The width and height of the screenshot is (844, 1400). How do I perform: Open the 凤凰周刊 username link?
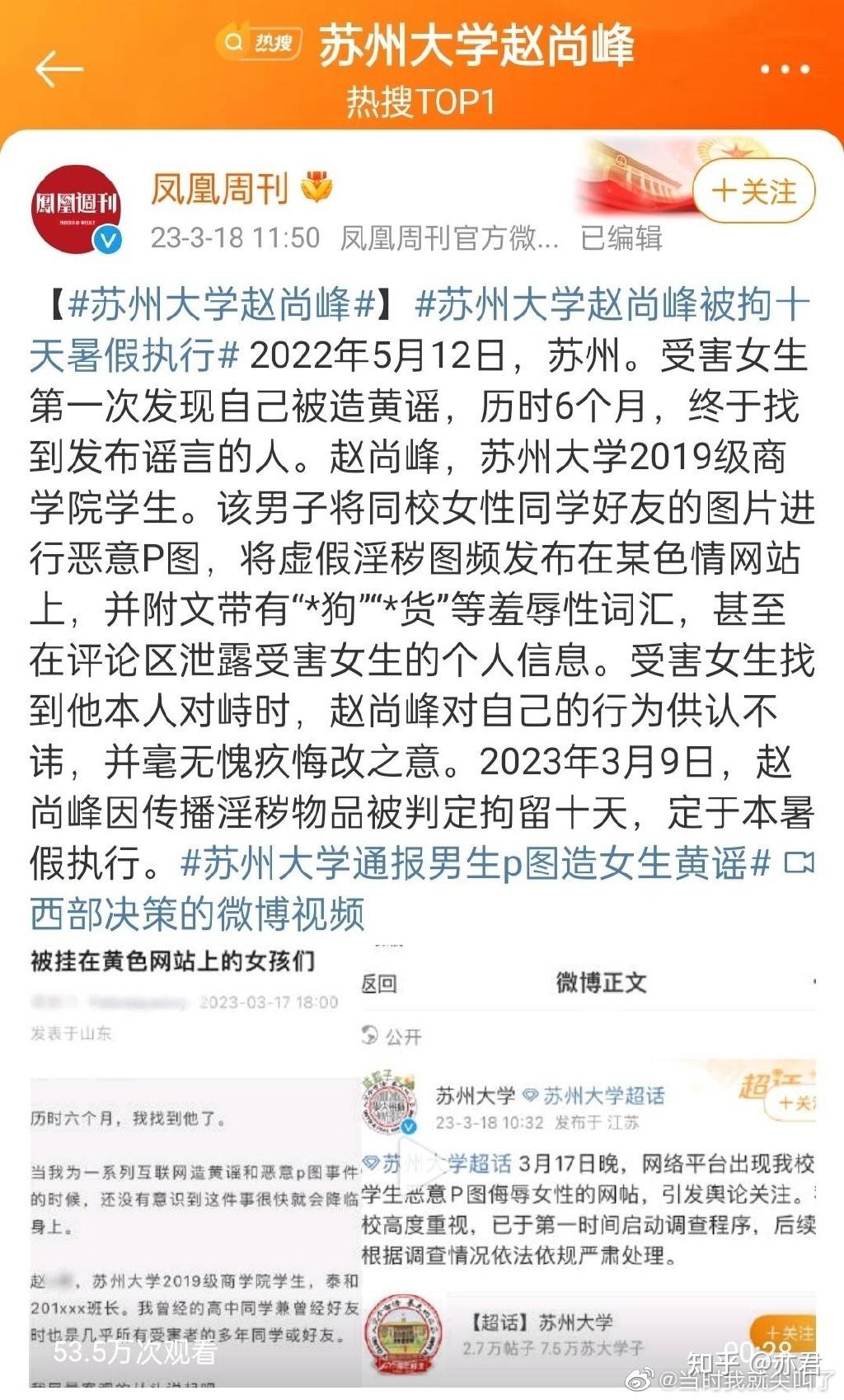click(219, 190)
